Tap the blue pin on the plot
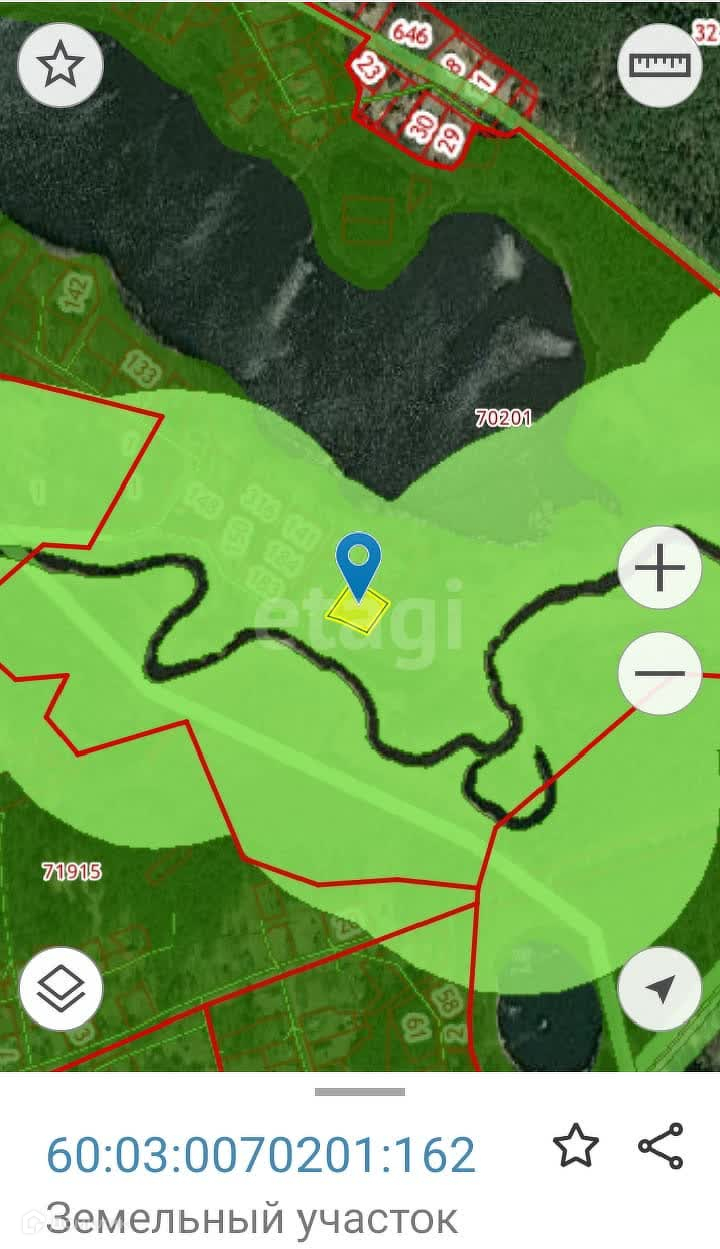Screen dimensions: 720x1249 pyautogui.click(x=358, y=562)
